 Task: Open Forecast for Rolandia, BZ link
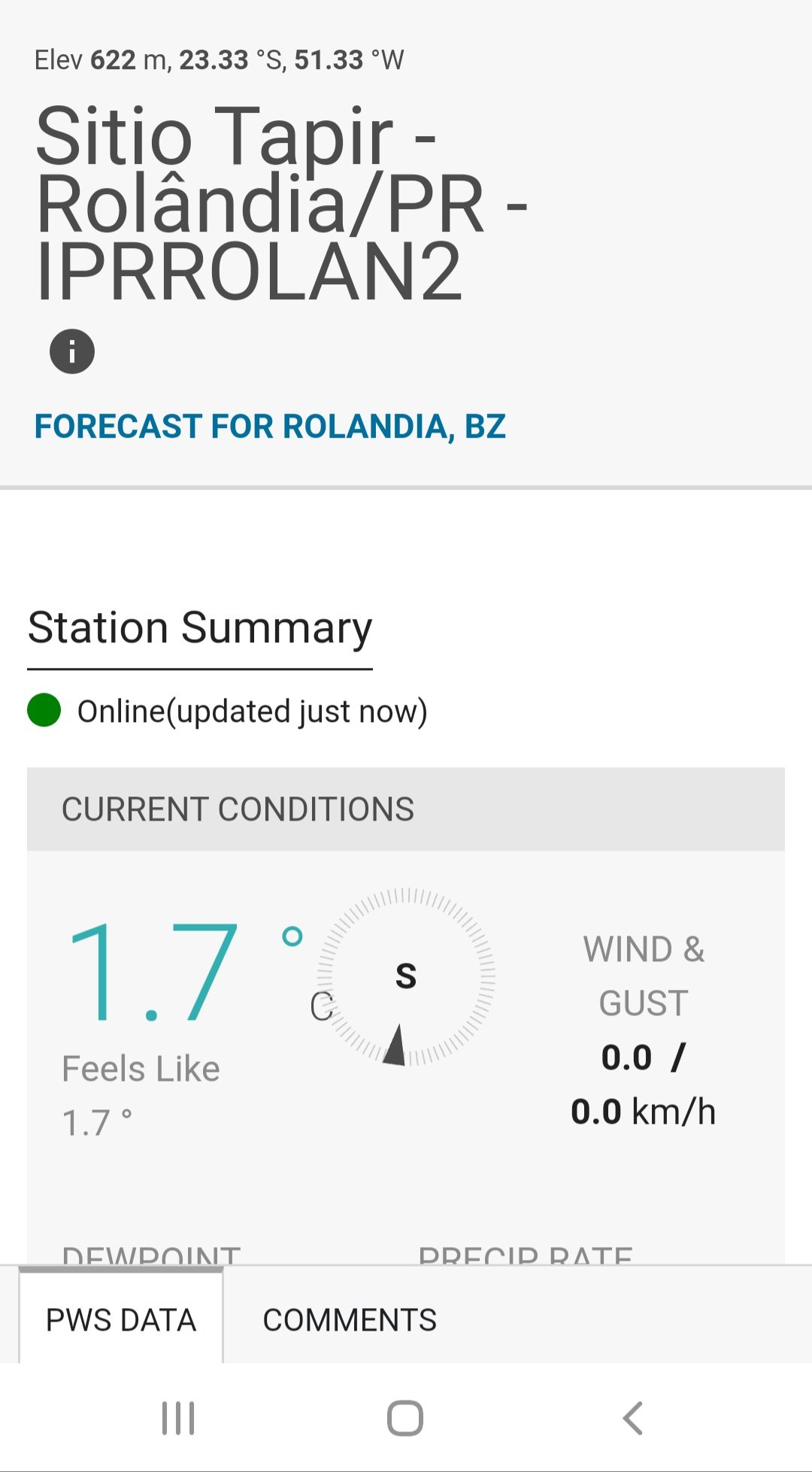(x=270, y=426)
